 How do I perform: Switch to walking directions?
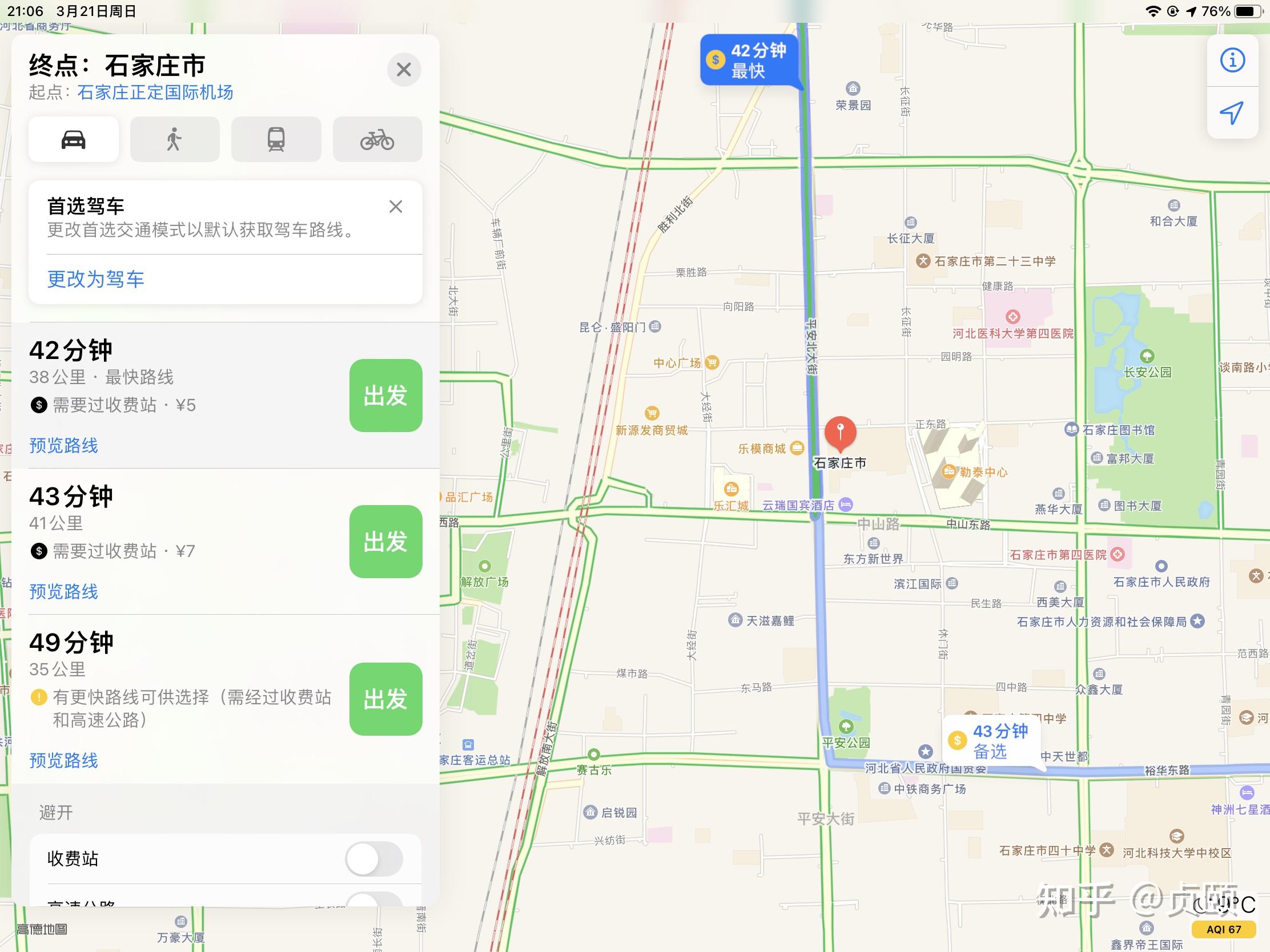(x=175, y=139)
